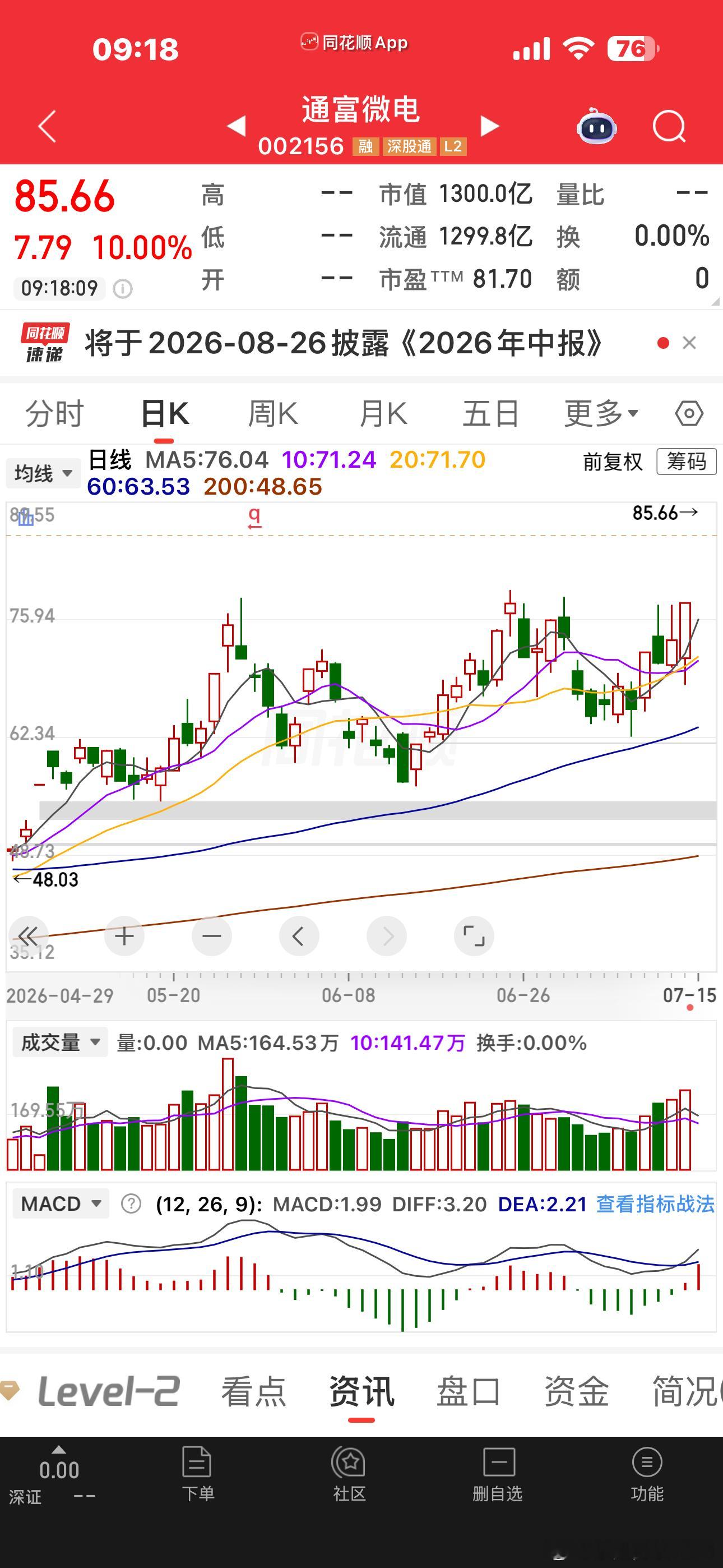Zoom out the K-line chart with minus
This screenshot has width=723, height=1568.
coord(212,935)
